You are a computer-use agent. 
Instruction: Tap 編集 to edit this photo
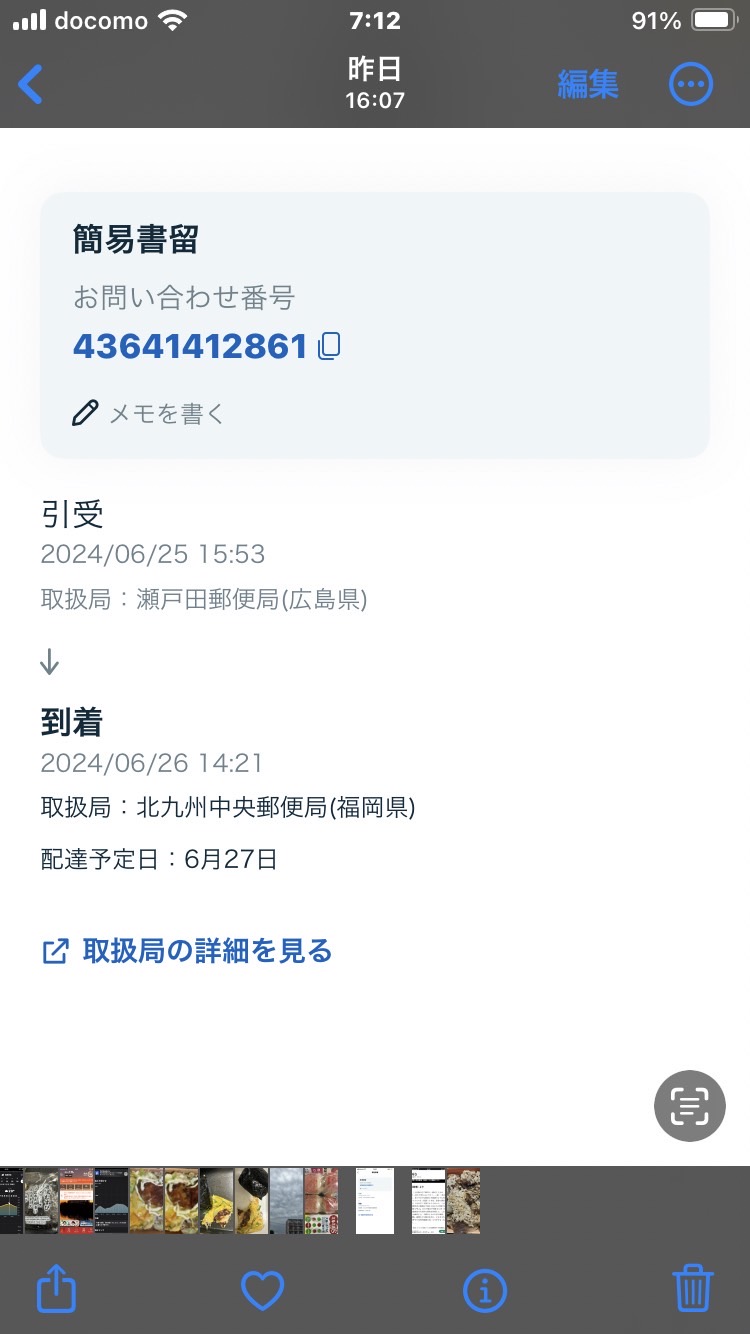[x=588, y=85]
